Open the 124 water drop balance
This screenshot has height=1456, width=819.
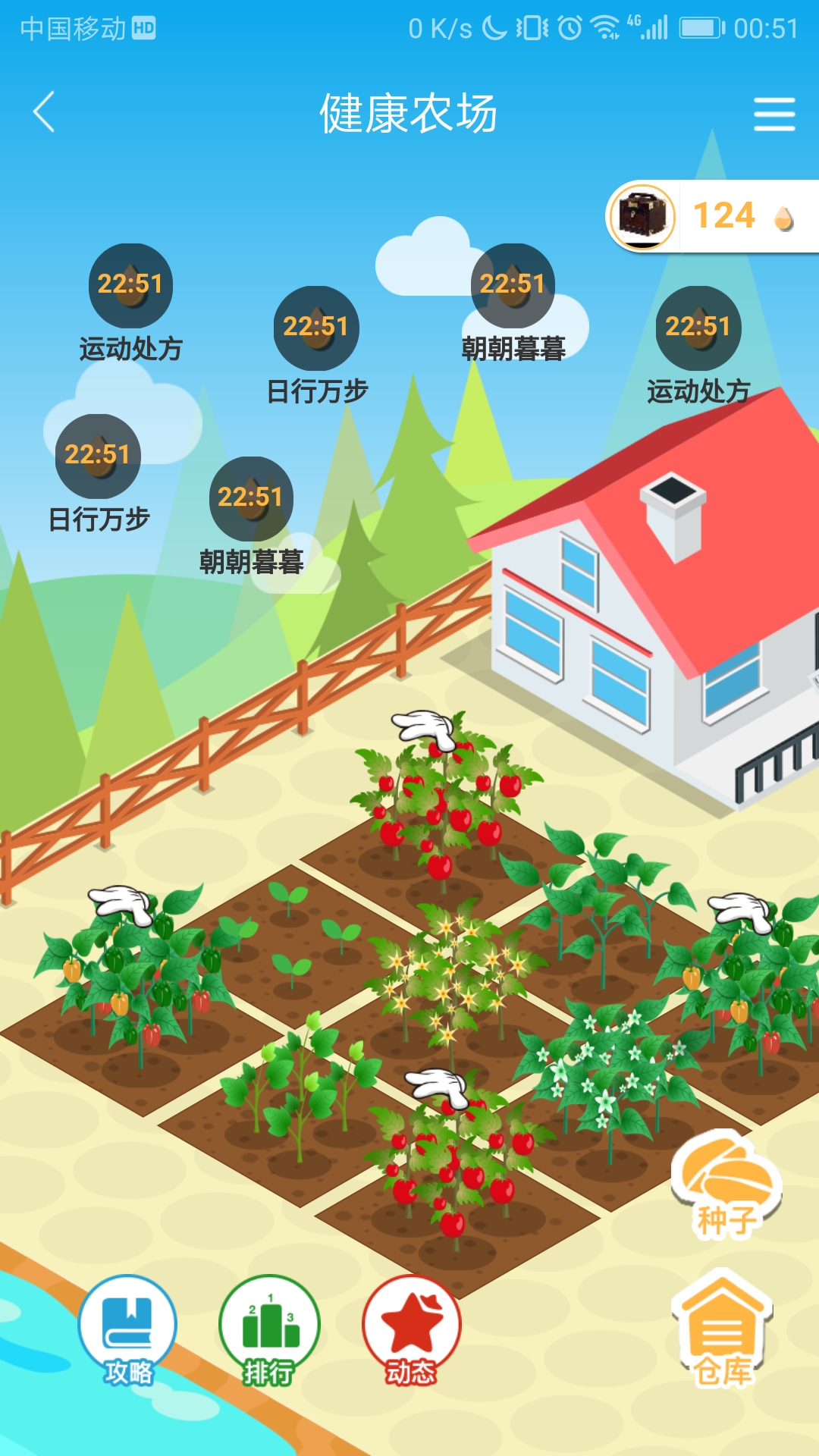[724, 216]
